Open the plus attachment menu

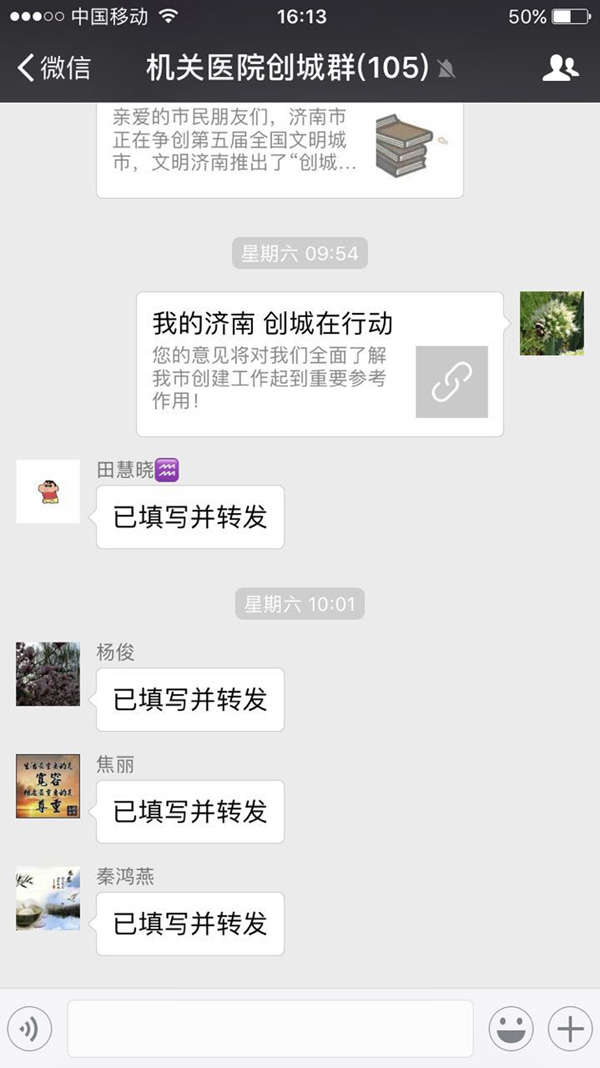[570, 1028]
